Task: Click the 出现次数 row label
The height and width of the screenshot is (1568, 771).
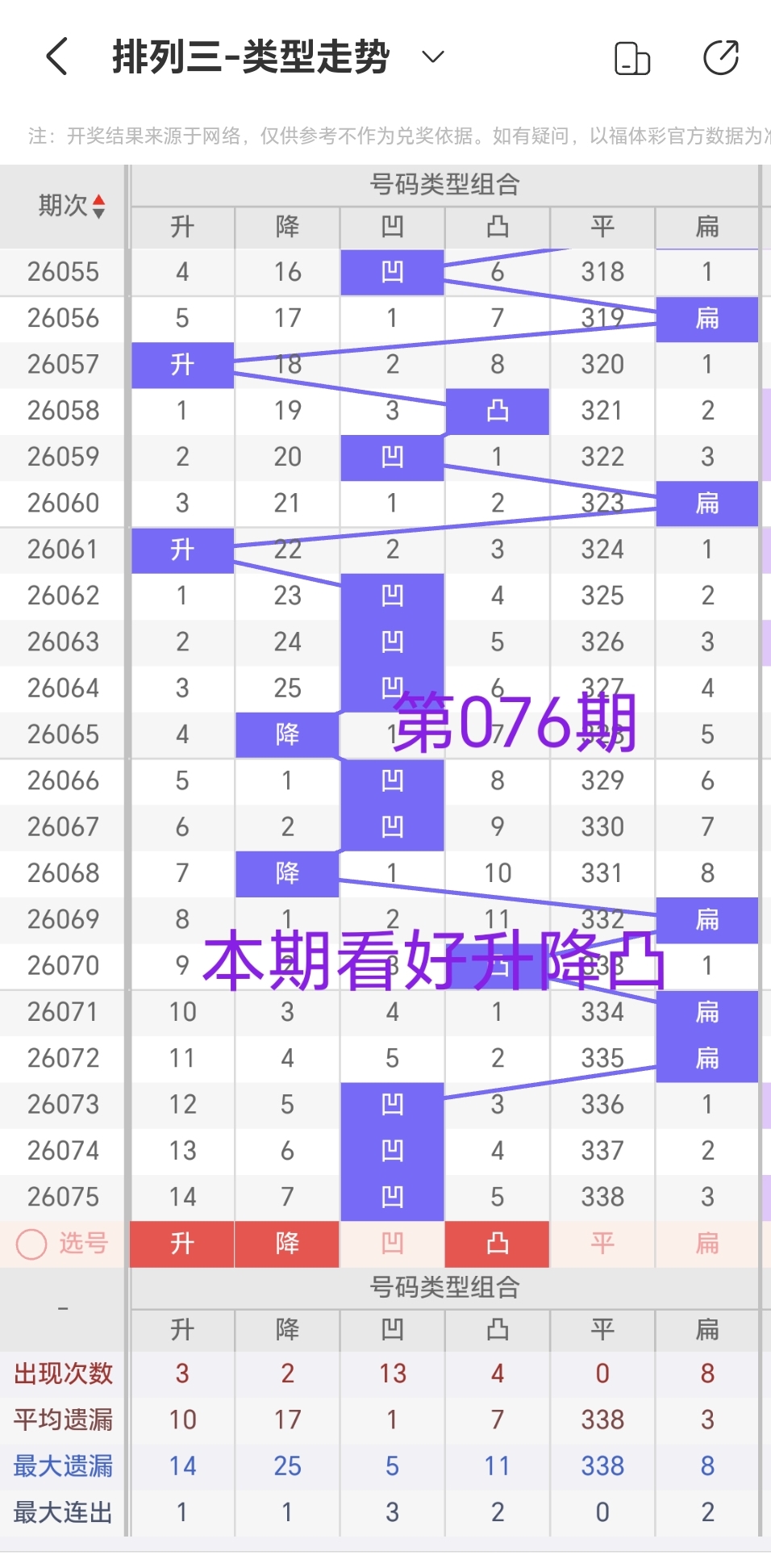Action: [x=62, y=1374]
